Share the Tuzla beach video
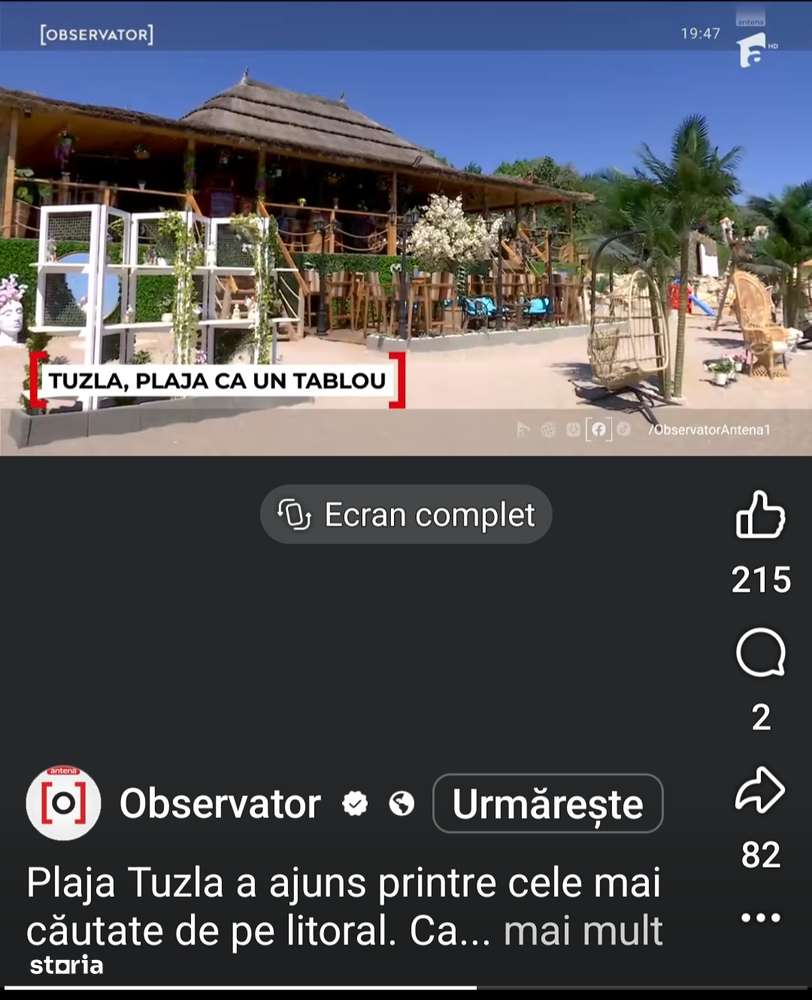This screenshot has width=812, height=1000. click(760, 791)
